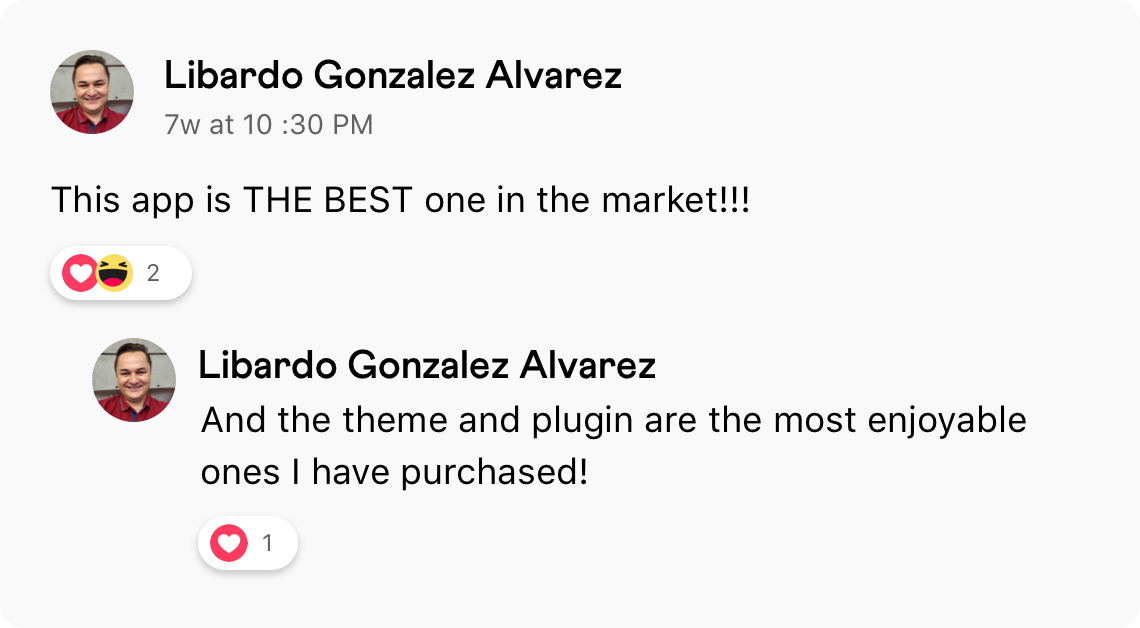Tap Libardo Gonzalez Alvarez's name on the reply
This screenshot has height=628, width=1140.
pyautogui.click(x=427, y=366)
